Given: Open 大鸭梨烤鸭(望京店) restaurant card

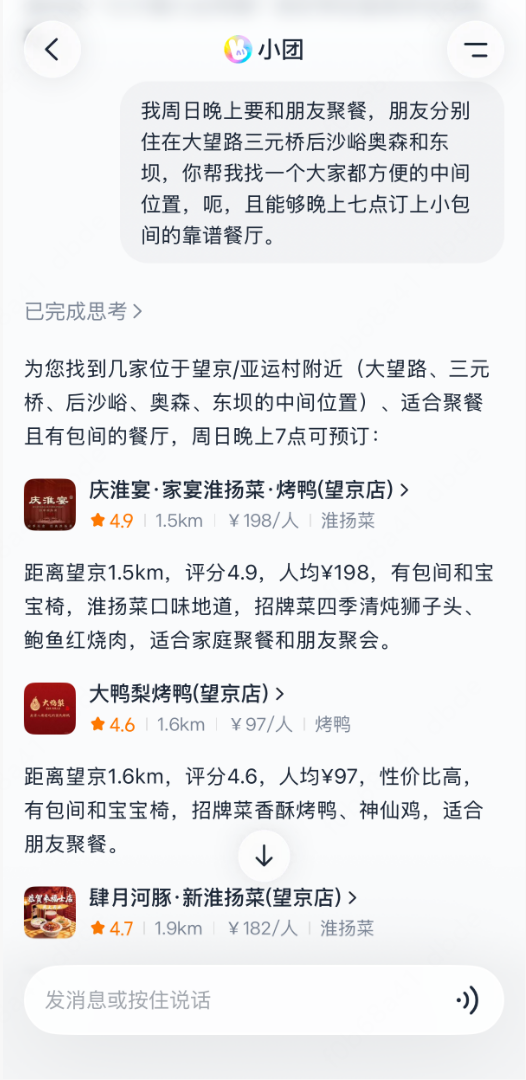Looking at the screenshot, I should [157, 708].
